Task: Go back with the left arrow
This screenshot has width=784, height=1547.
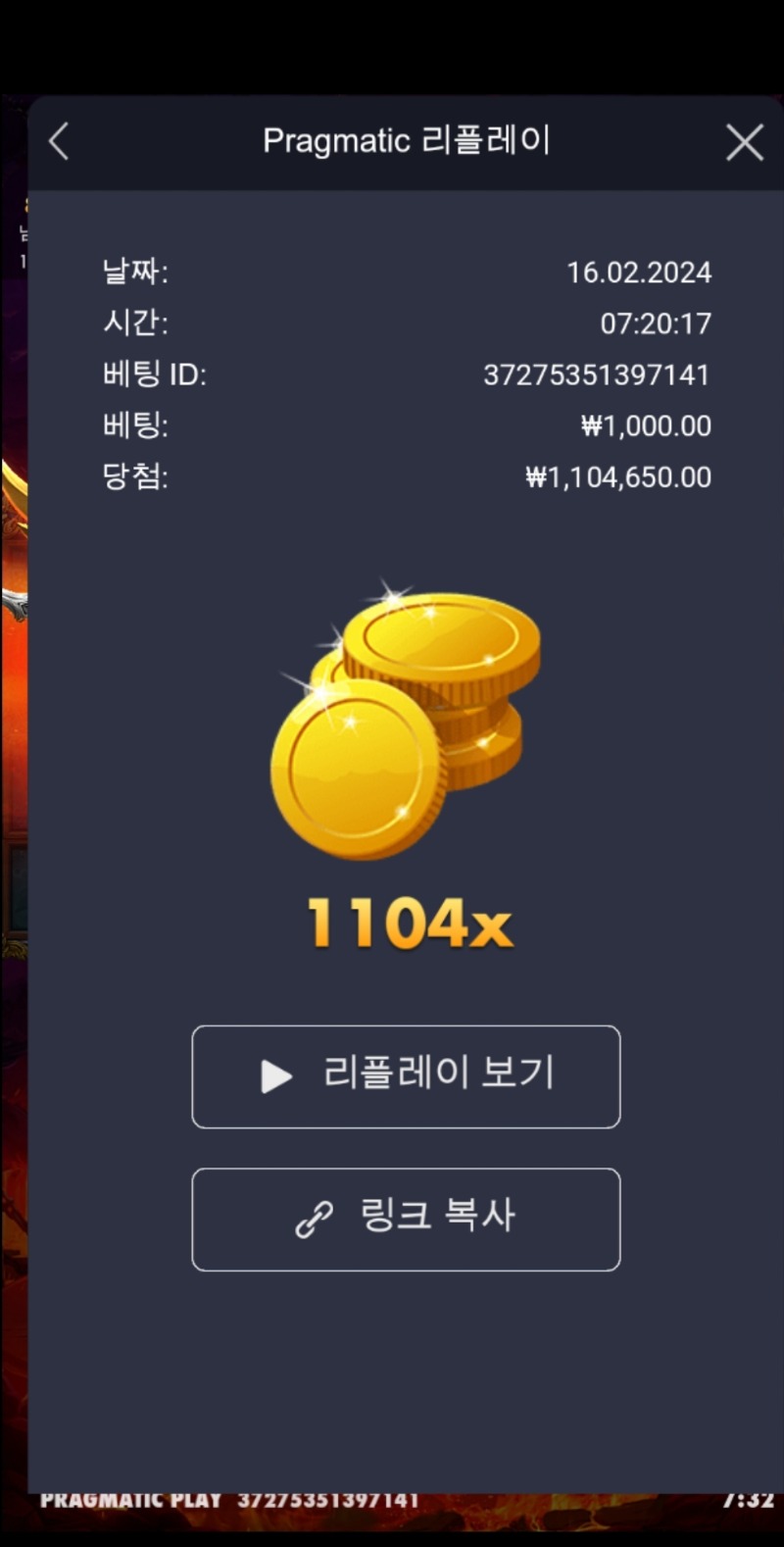Action: tap(59, 142)
